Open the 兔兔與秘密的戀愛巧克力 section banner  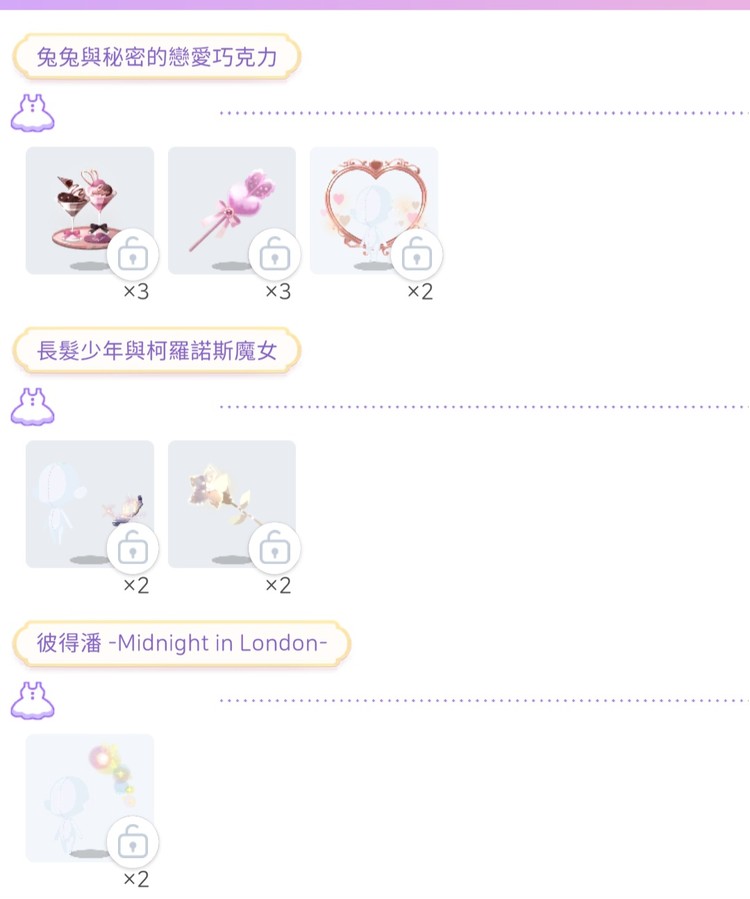pyautogui.click(x=155, y=59)
